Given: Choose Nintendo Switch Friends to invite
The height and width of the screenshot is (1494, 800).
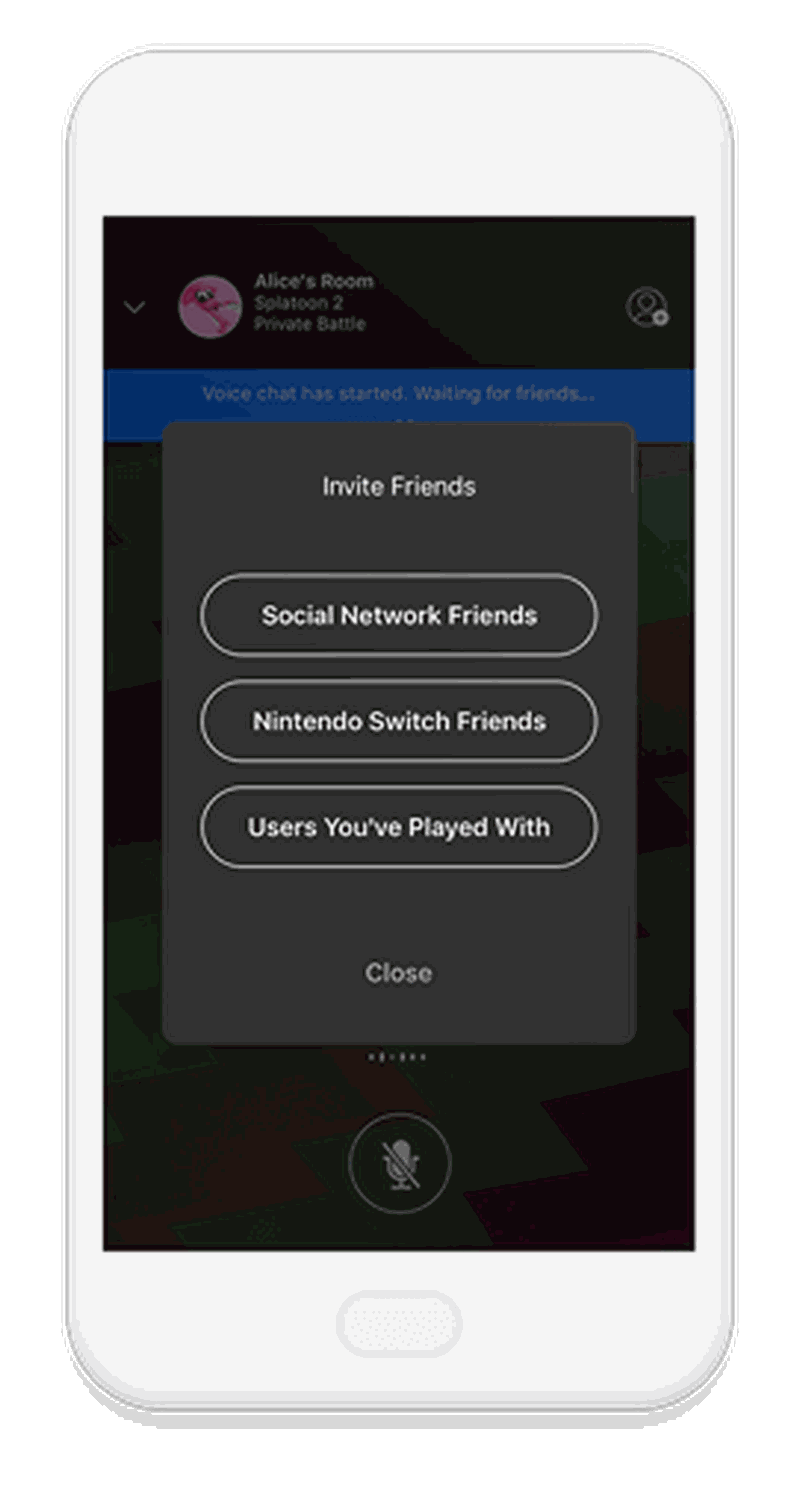Looking at the screenshot, I should [399, 721].
